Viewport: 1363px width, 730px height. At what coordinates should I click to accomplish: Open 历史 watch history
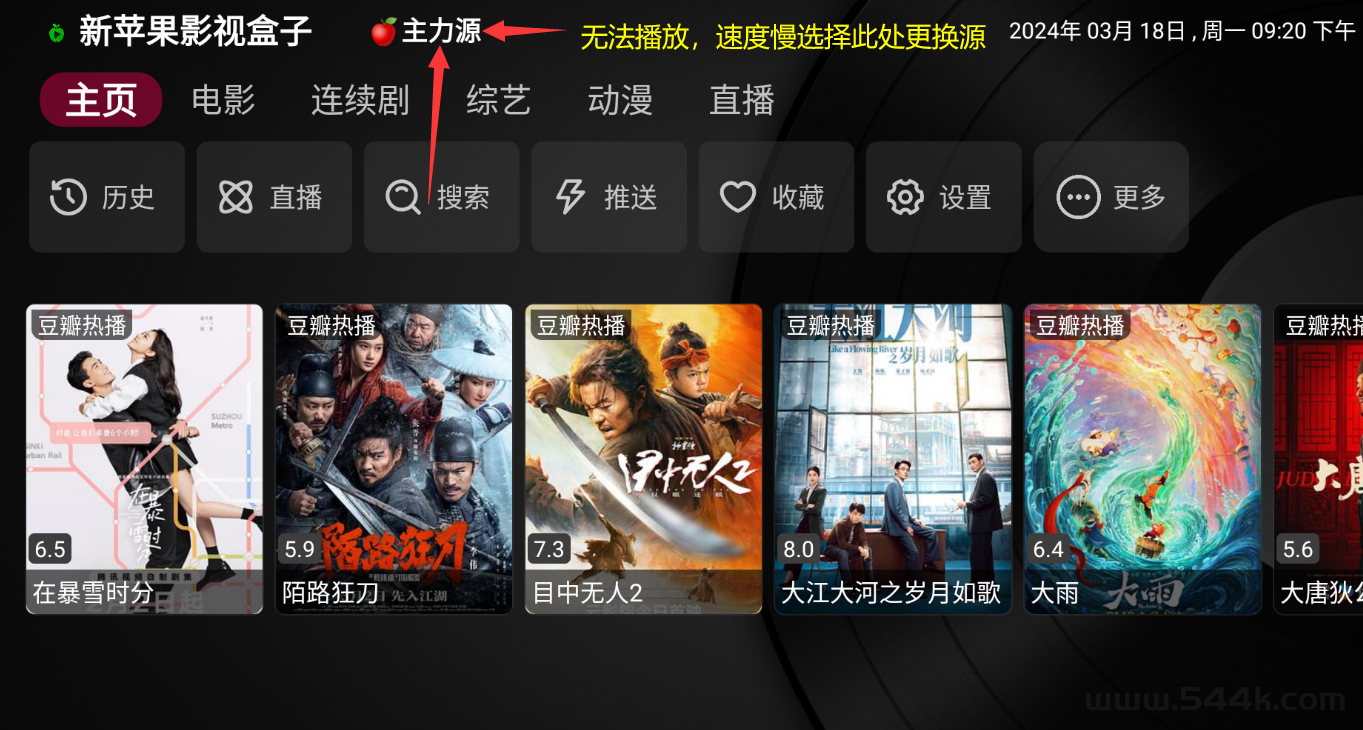pyautogui.click(x=106, y=197)
